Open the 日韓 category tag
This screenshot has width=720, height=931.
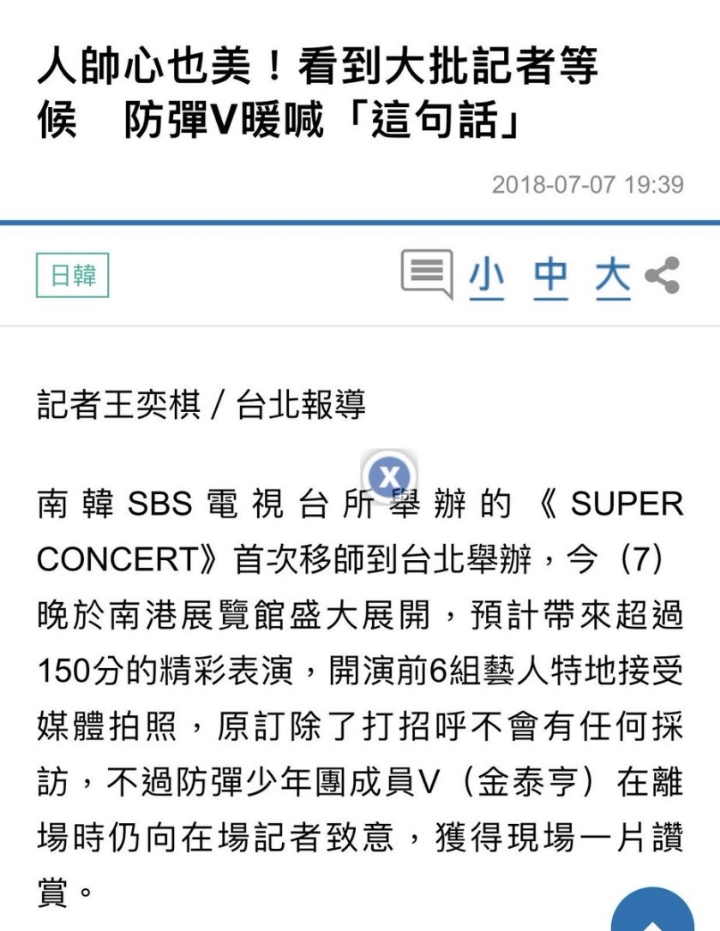click(72, 276)
